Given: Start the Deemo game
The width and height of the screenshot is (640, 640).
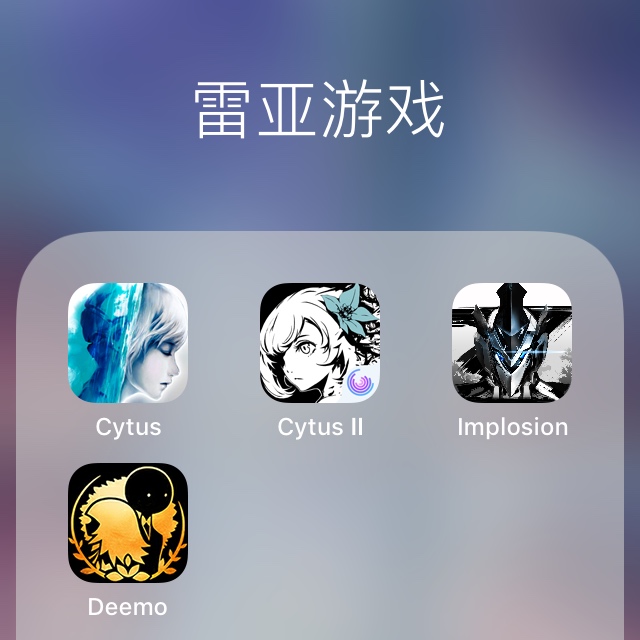Looking at the screenshot, I should pyautogui.click(x=128, y=522).
